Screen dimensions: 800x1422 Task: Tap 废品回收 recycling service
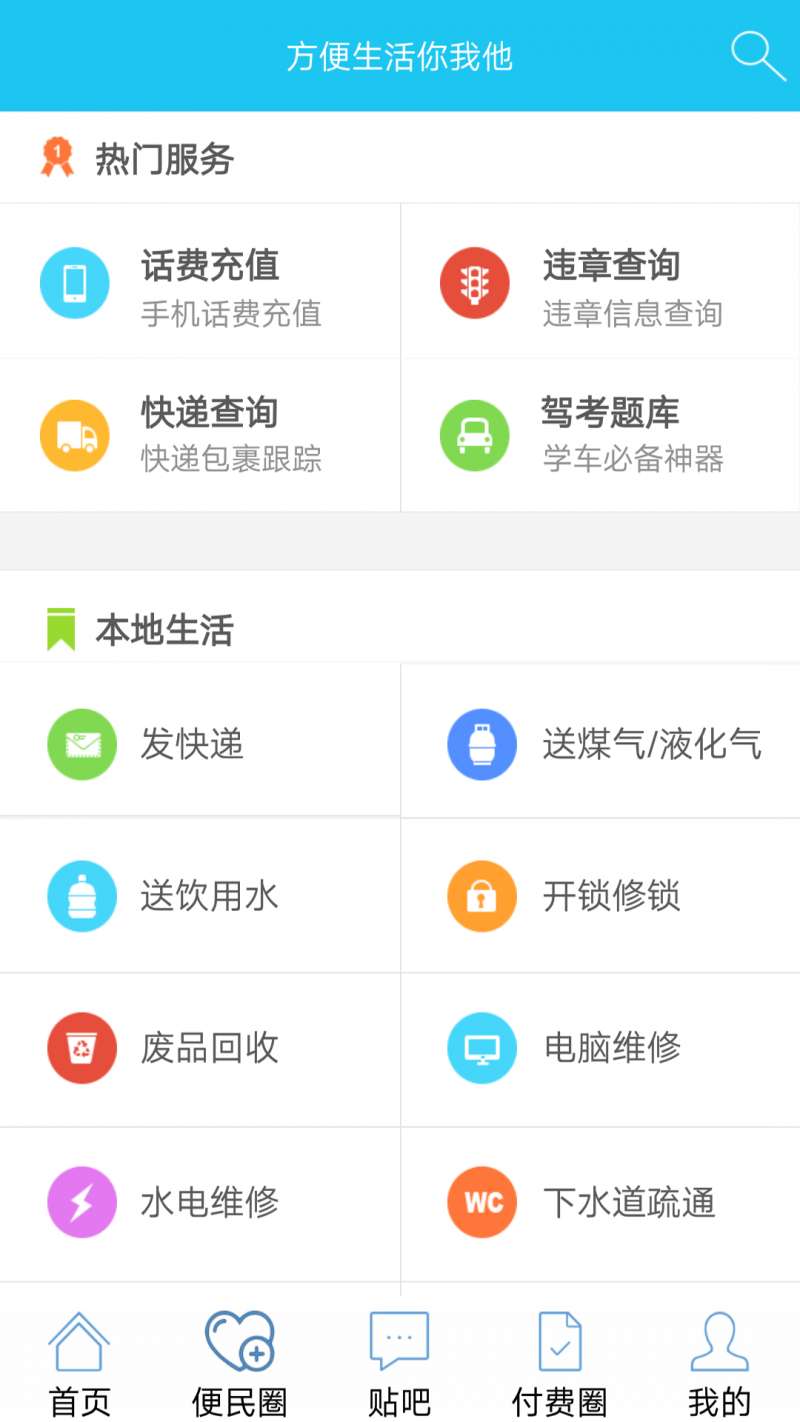[200, 1049]
